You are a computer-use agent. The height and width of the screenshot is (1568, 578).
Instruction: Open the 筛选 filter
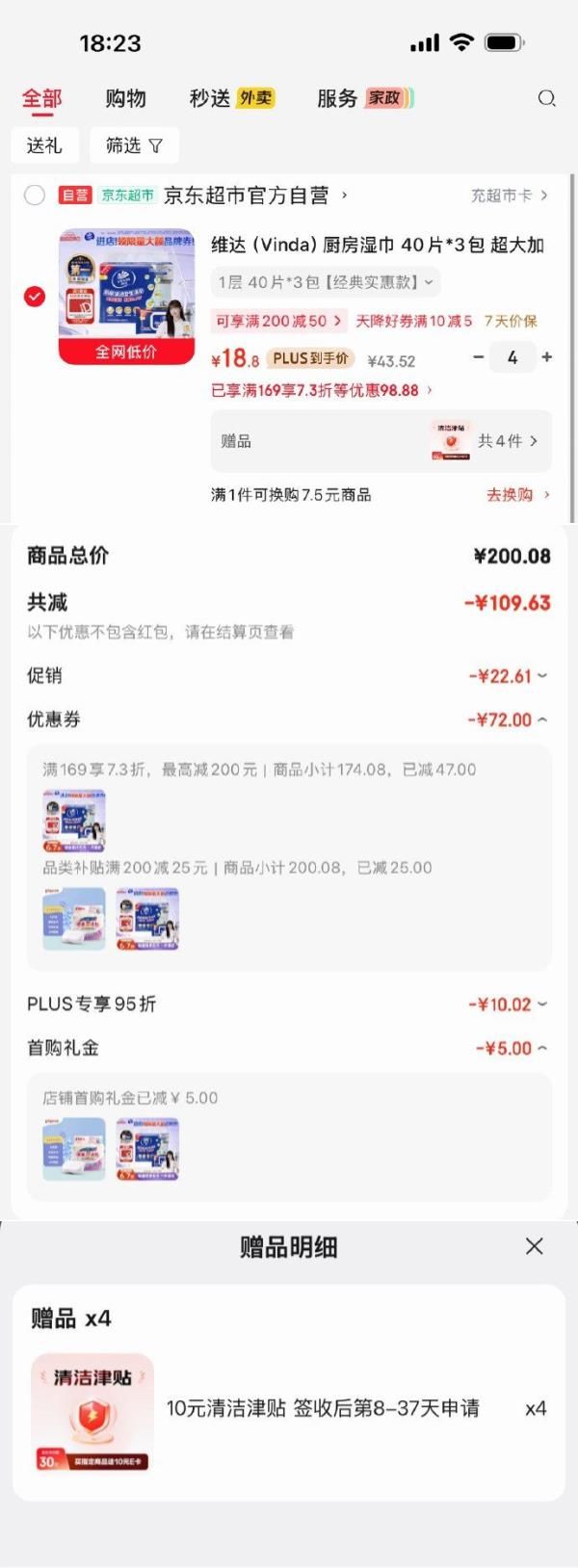(134, 145)
